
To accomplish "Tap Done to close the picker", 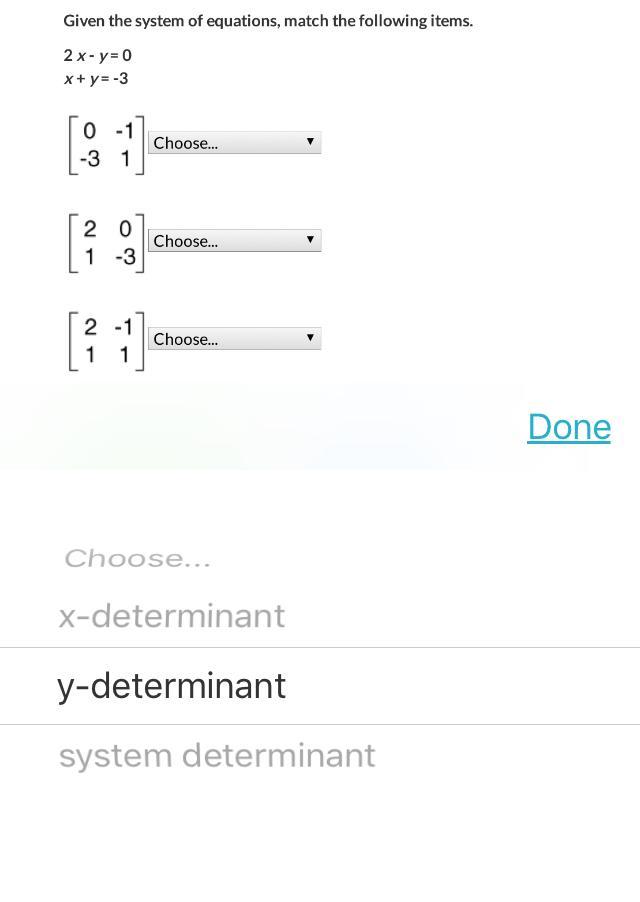I will pyautogui.click(x=568, y=426).
